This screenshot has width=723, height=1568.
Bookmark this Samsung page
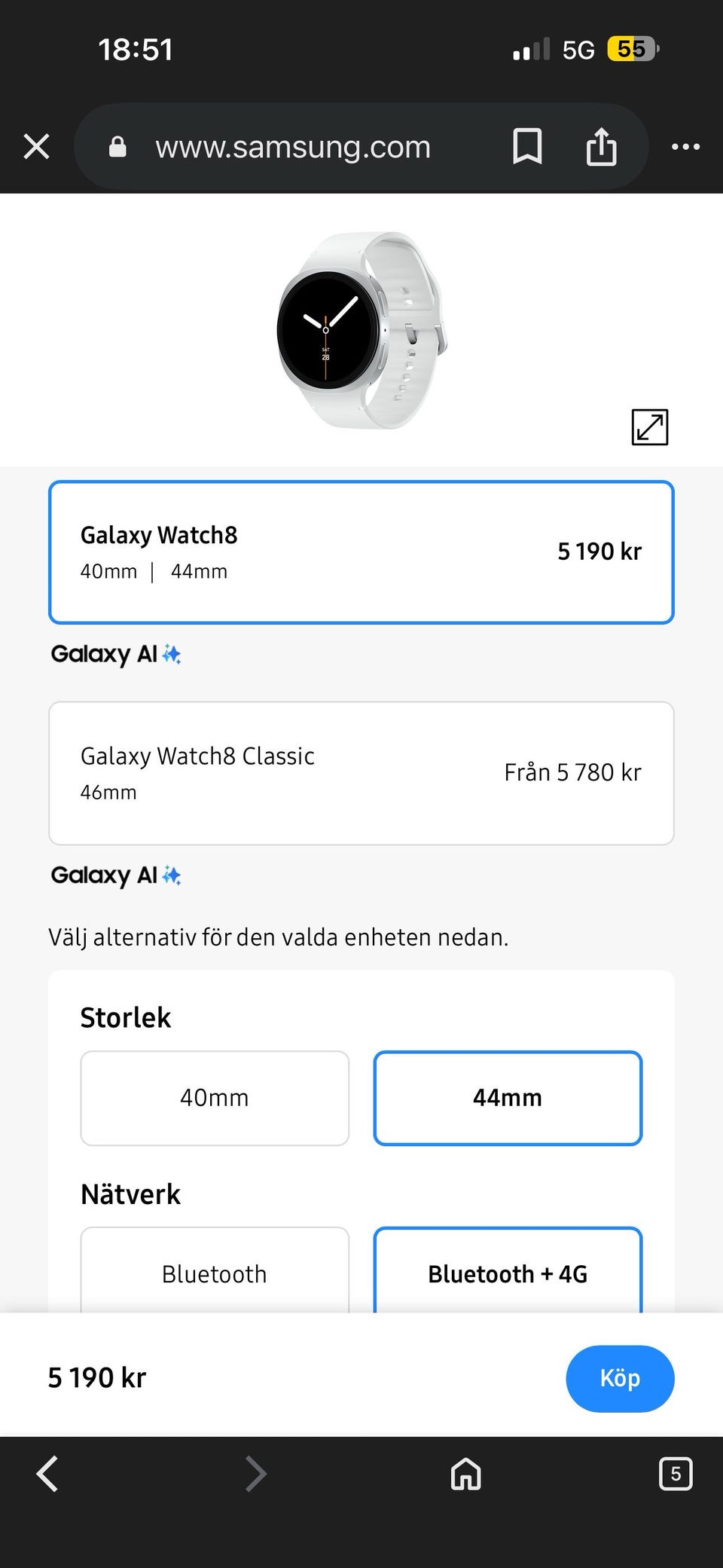tap(528, 146)
